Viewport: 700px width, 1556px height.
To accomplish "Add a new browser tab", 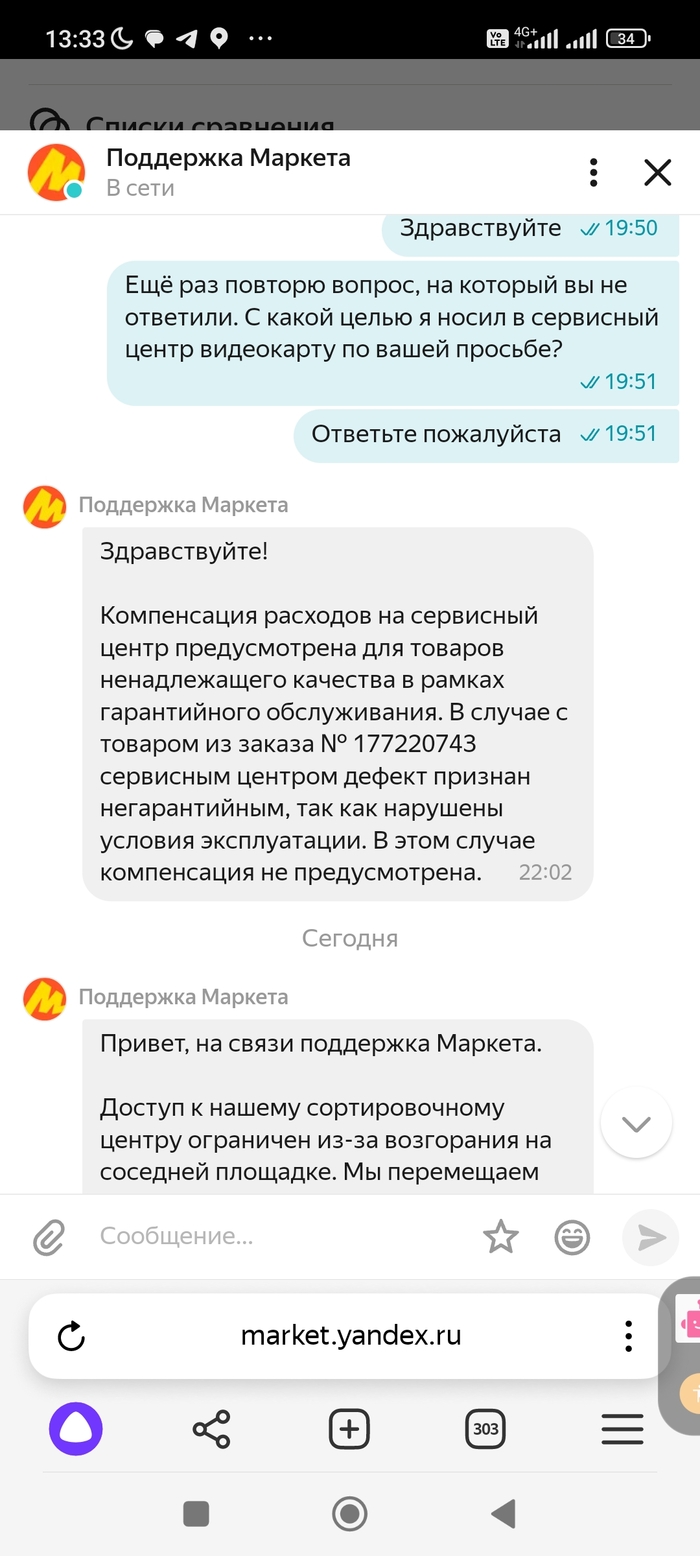I will [x=349, y=1429].
